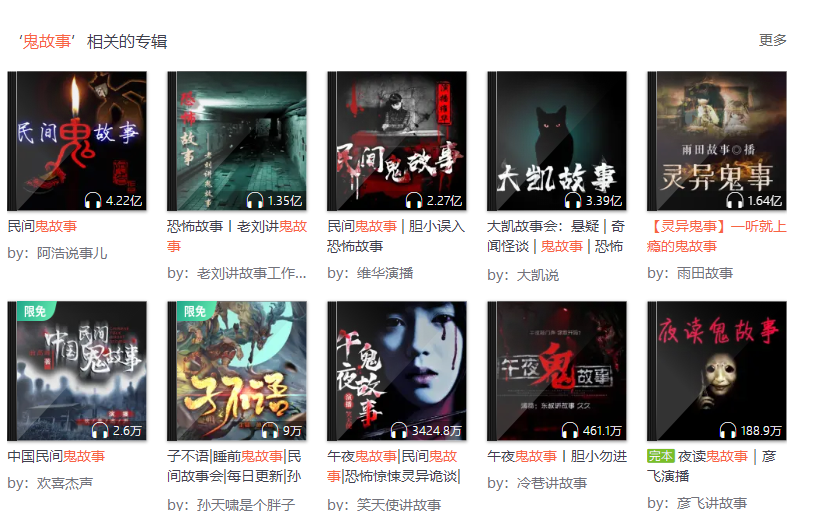This screenshot has height=511, width=816.
Task: Open the 午夜鬼故事 album by 冷巷讲故事
Action: (557, 371)
